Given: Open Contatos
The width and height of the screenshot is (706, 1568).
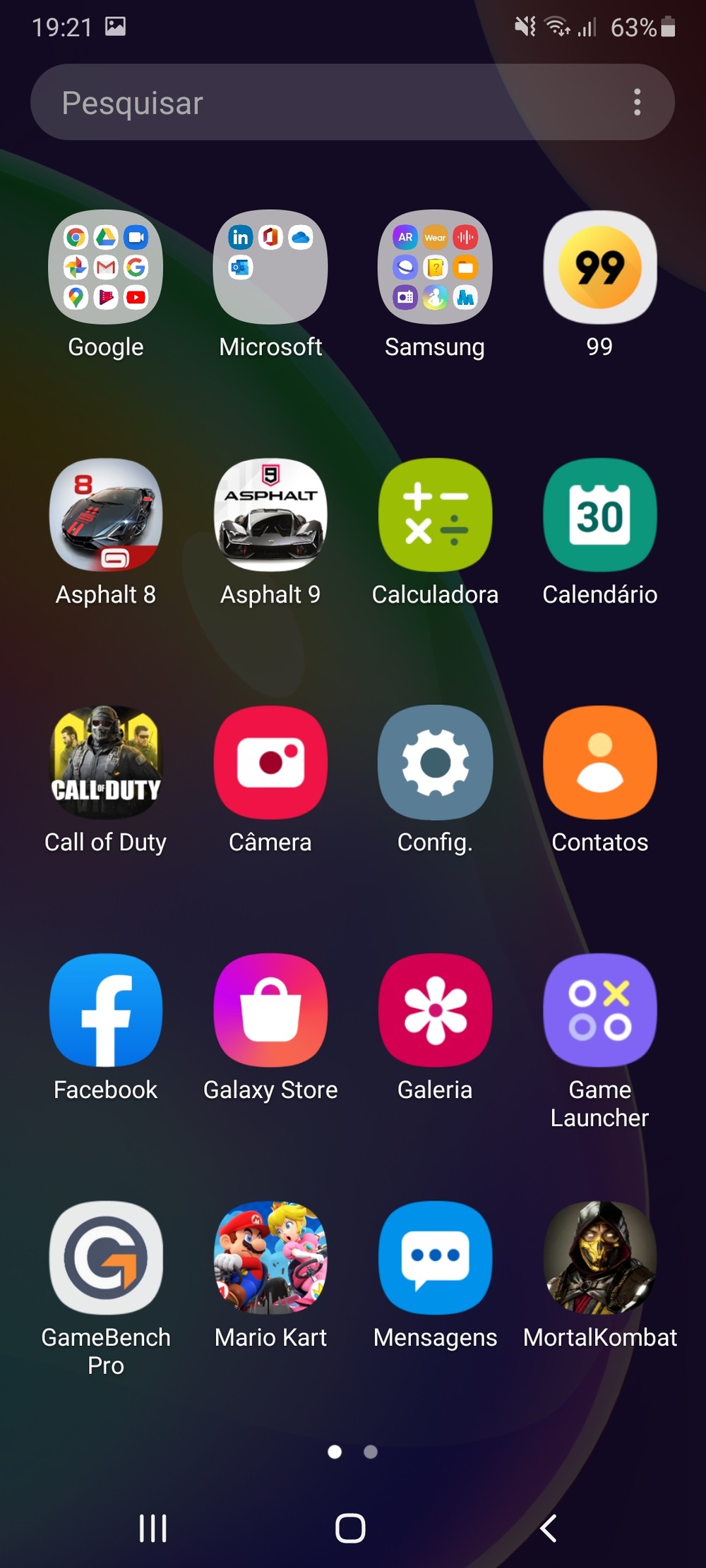Looking at the screenshot, I should (x=599, y=763).
